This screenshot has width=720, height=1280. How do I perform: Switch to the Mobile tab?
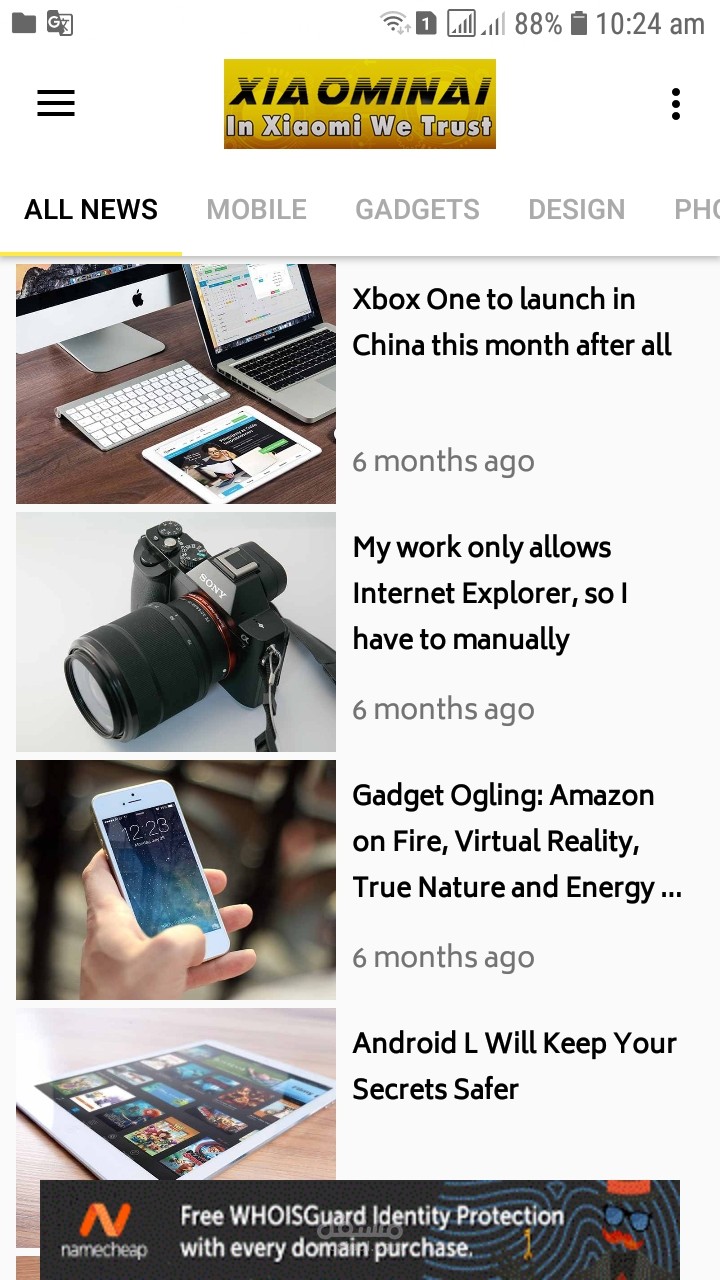(256, 209)
